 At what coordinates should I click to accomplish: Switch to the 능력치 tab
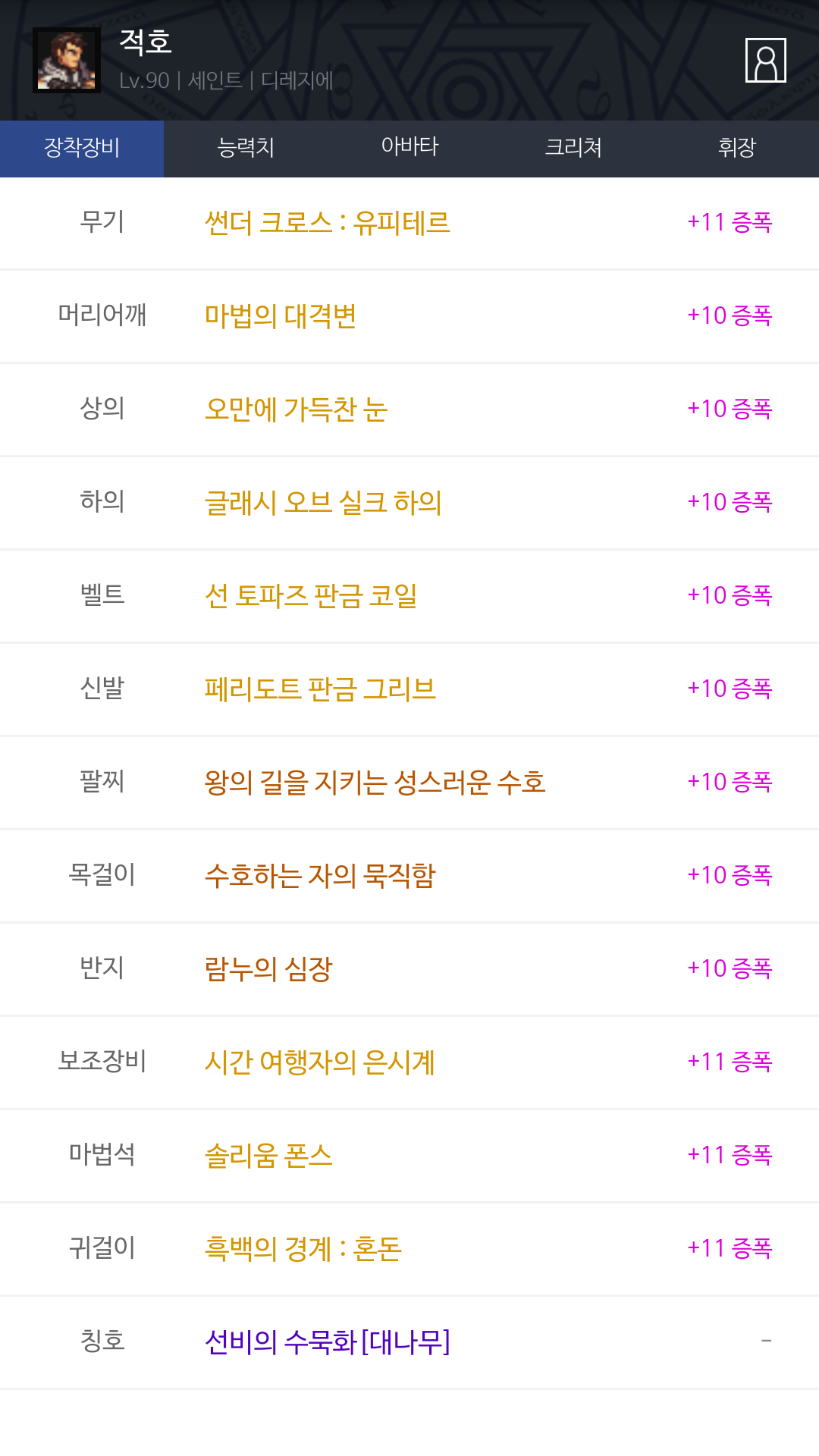point(246,149)
